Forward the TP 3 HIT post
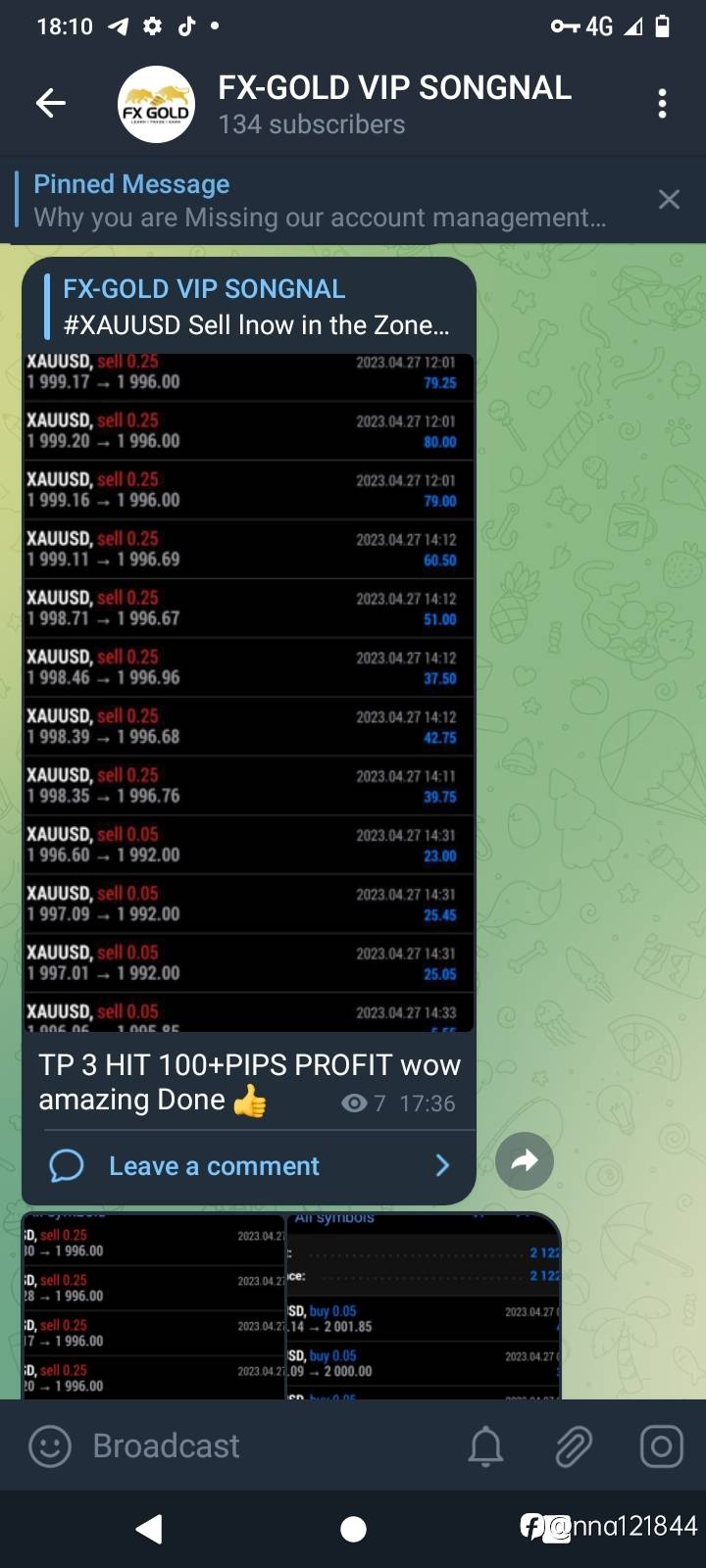Screen dimensions: 706x1568 (525, 1161)
